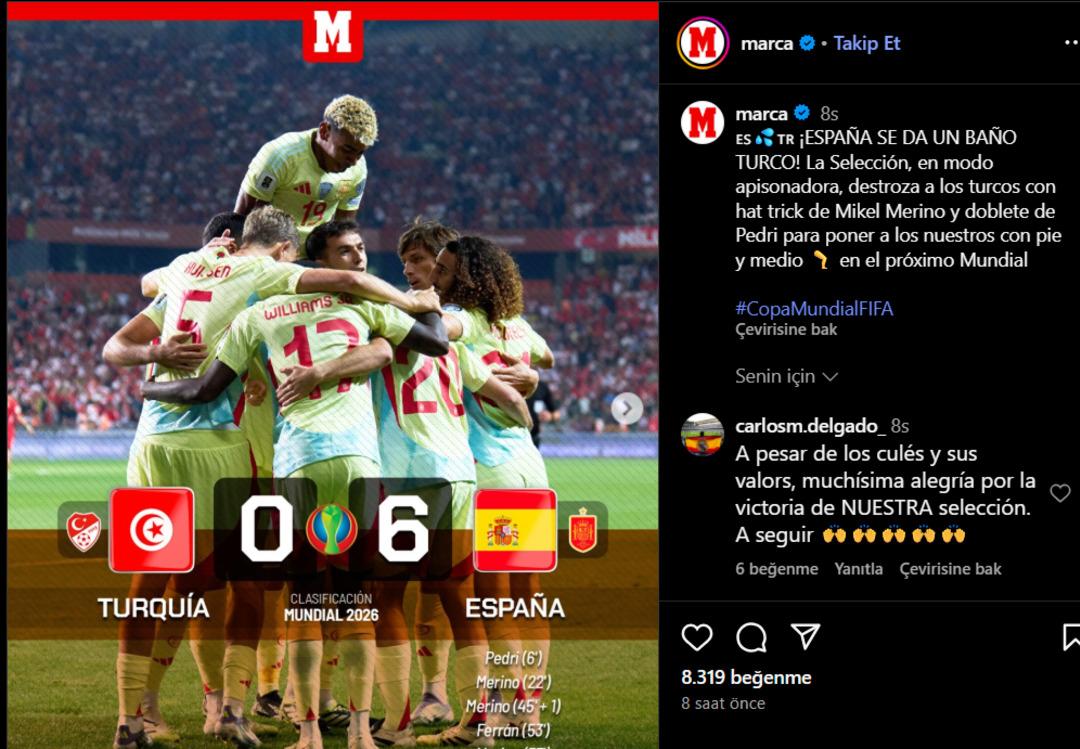Like the marca post with the heart

(x=697, y=637)
